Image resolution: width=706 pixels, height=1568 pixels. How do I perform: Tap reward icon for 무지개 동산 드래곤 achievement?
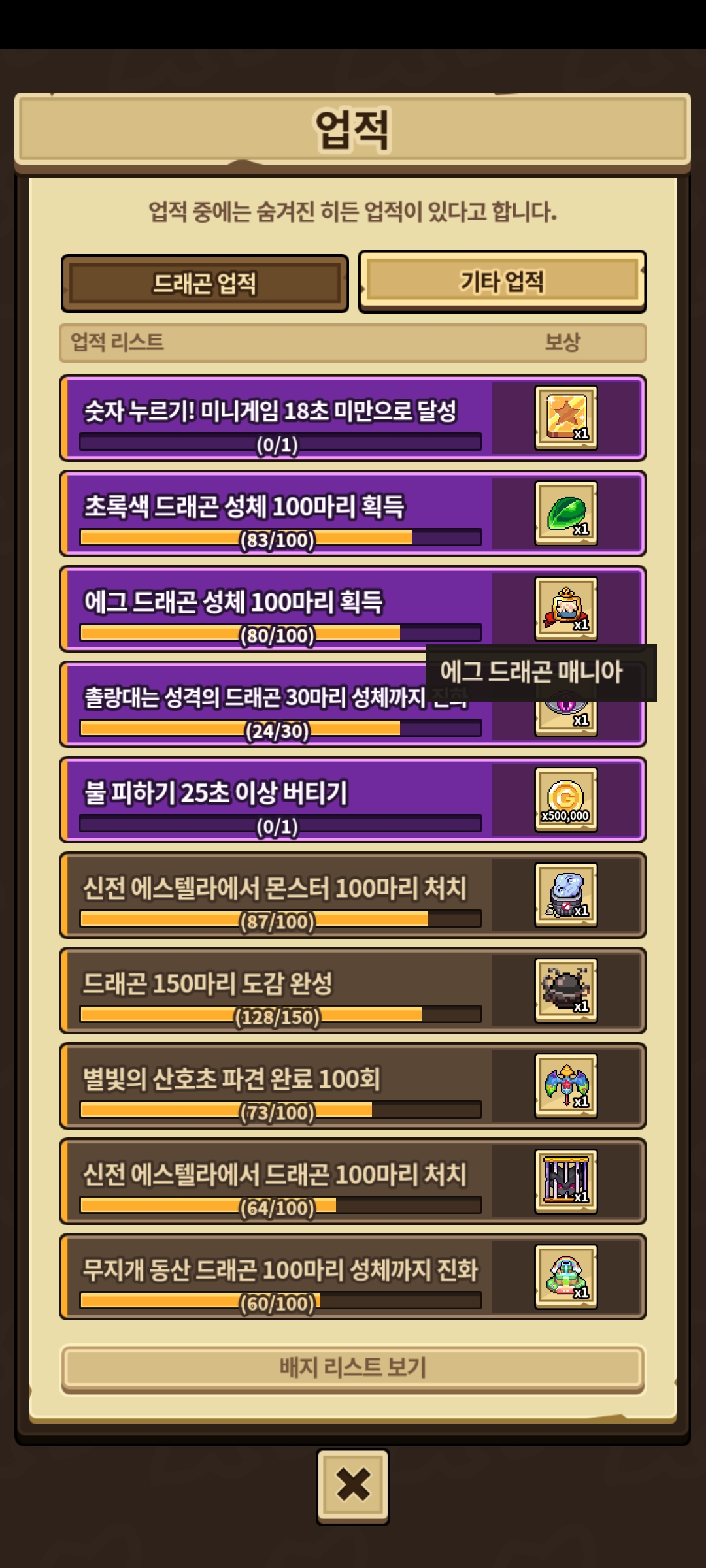point(566,1276)
